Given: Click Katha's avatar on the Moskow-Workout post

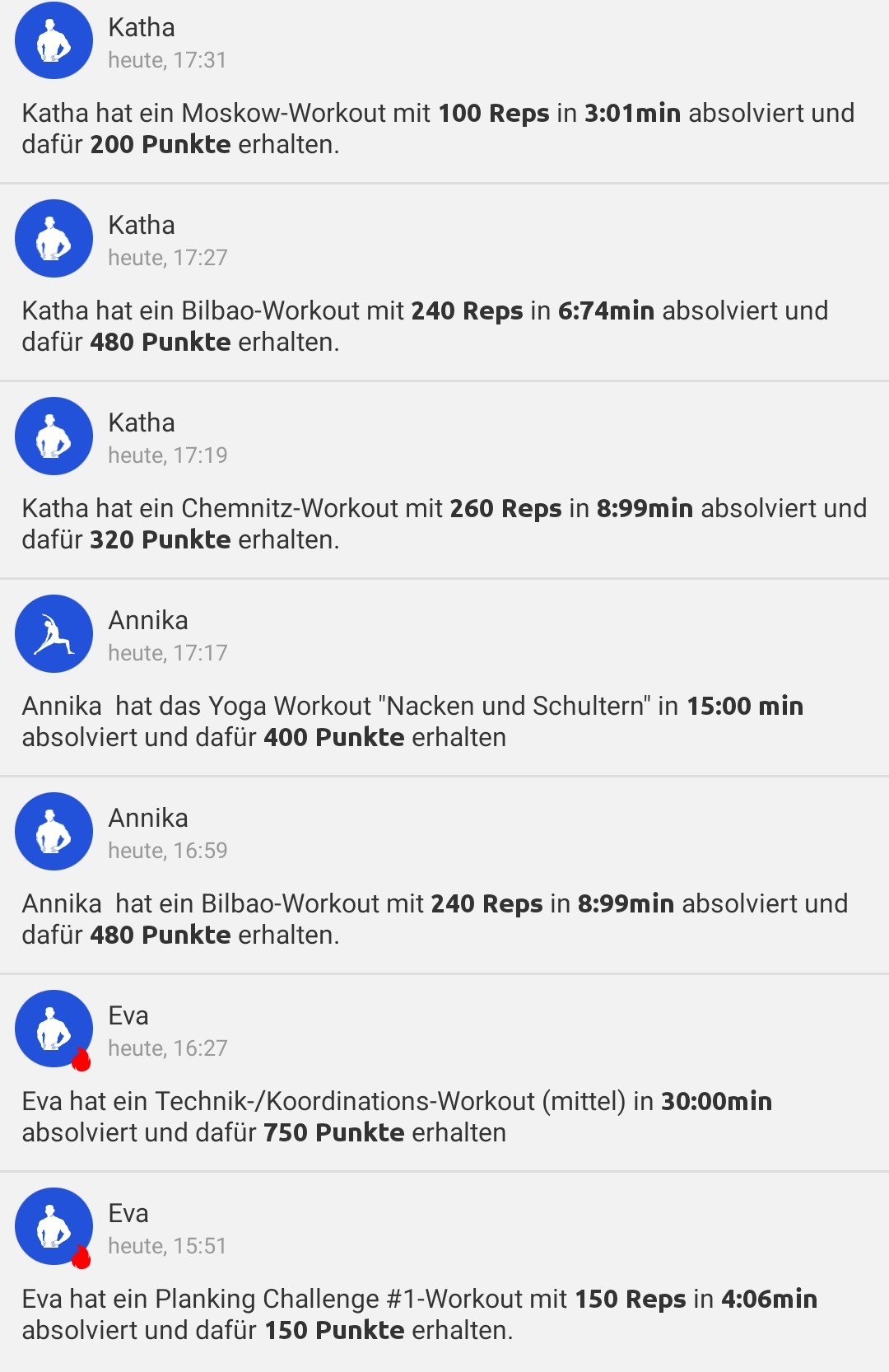Looking at the screenshot, I should (x=54, y=41).
